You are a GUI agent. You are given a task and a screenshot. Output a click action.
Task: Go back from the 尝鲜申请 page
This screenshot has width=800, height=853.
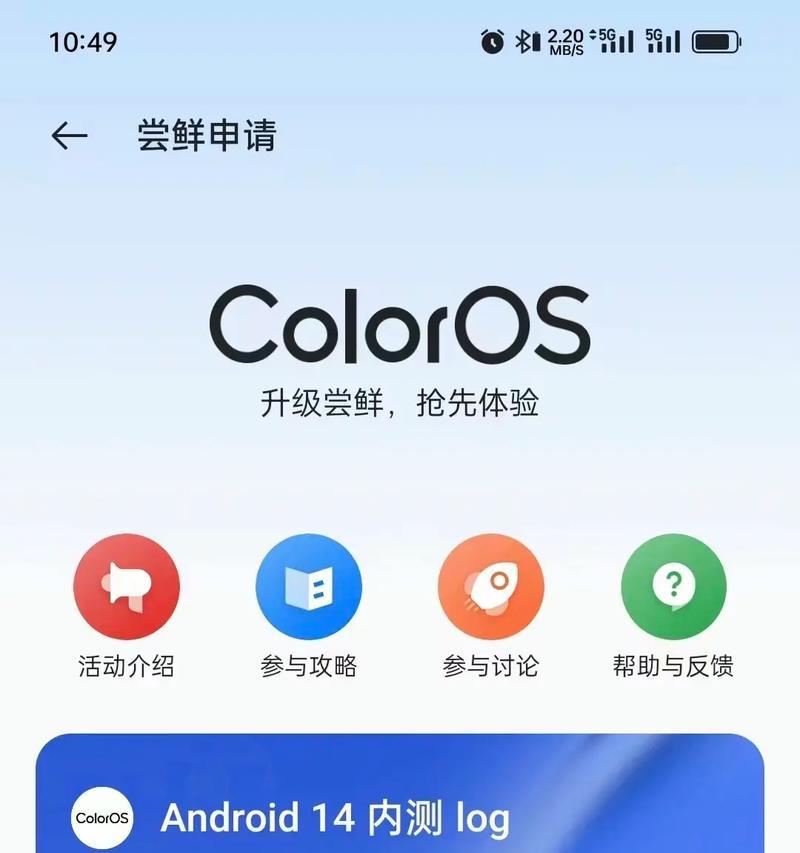coord(69,136)
